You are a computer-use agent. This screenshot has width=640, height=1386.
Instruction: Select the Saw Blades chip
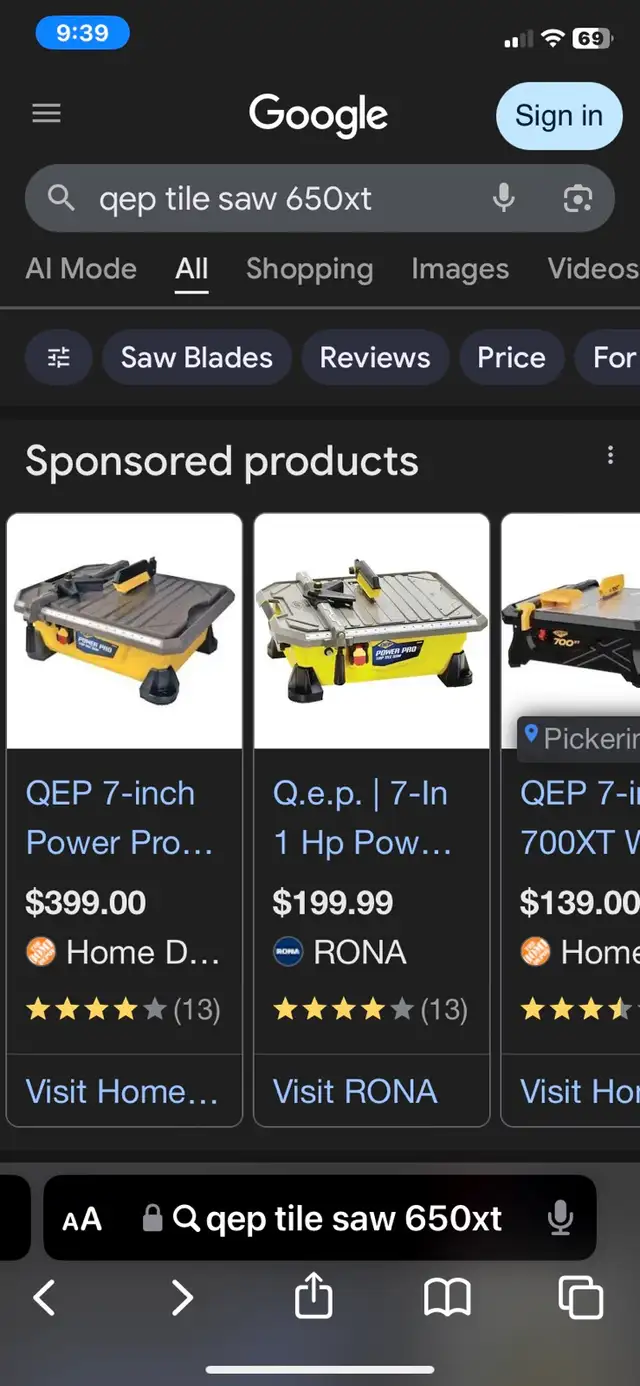coord(196,358)
